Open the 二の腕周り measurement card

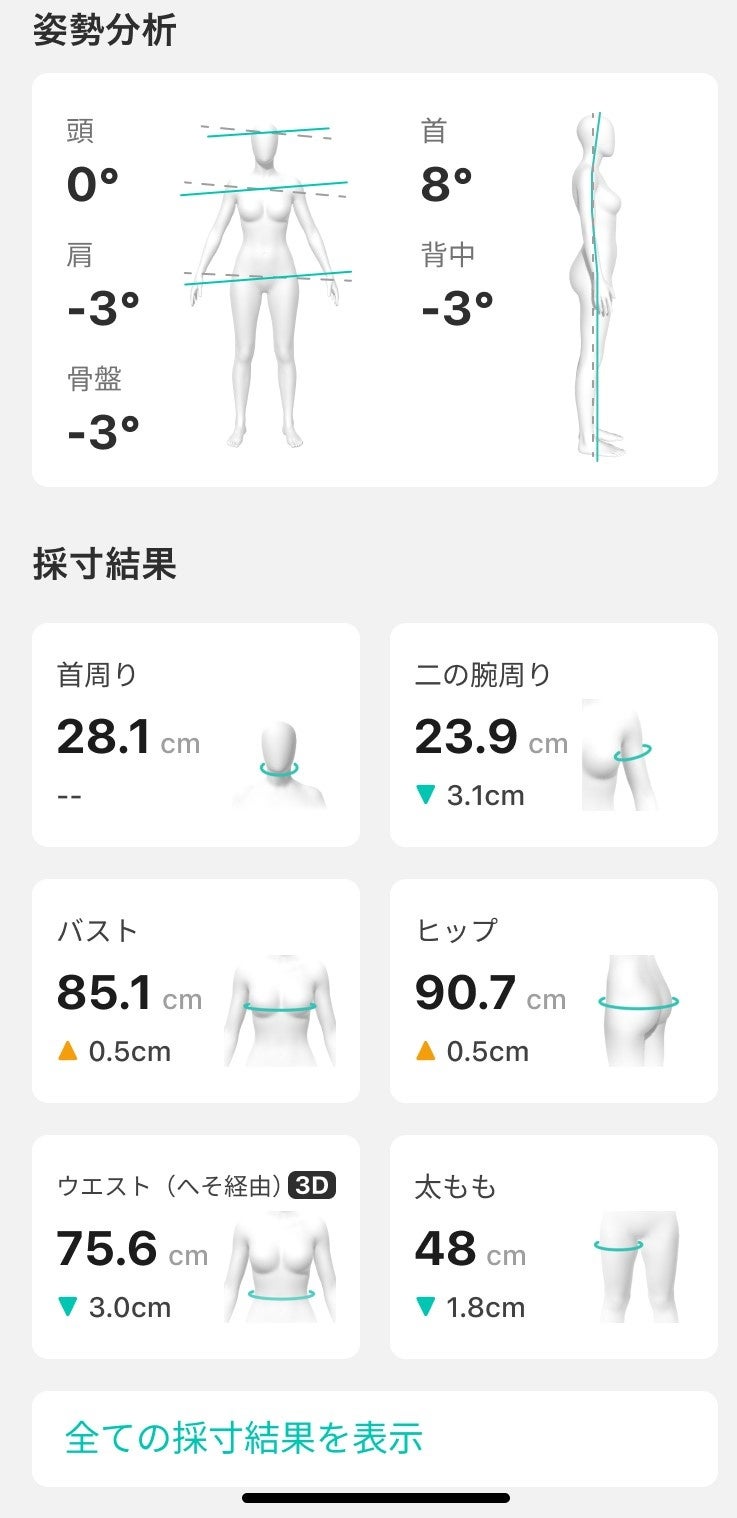[x=553, y=735]
